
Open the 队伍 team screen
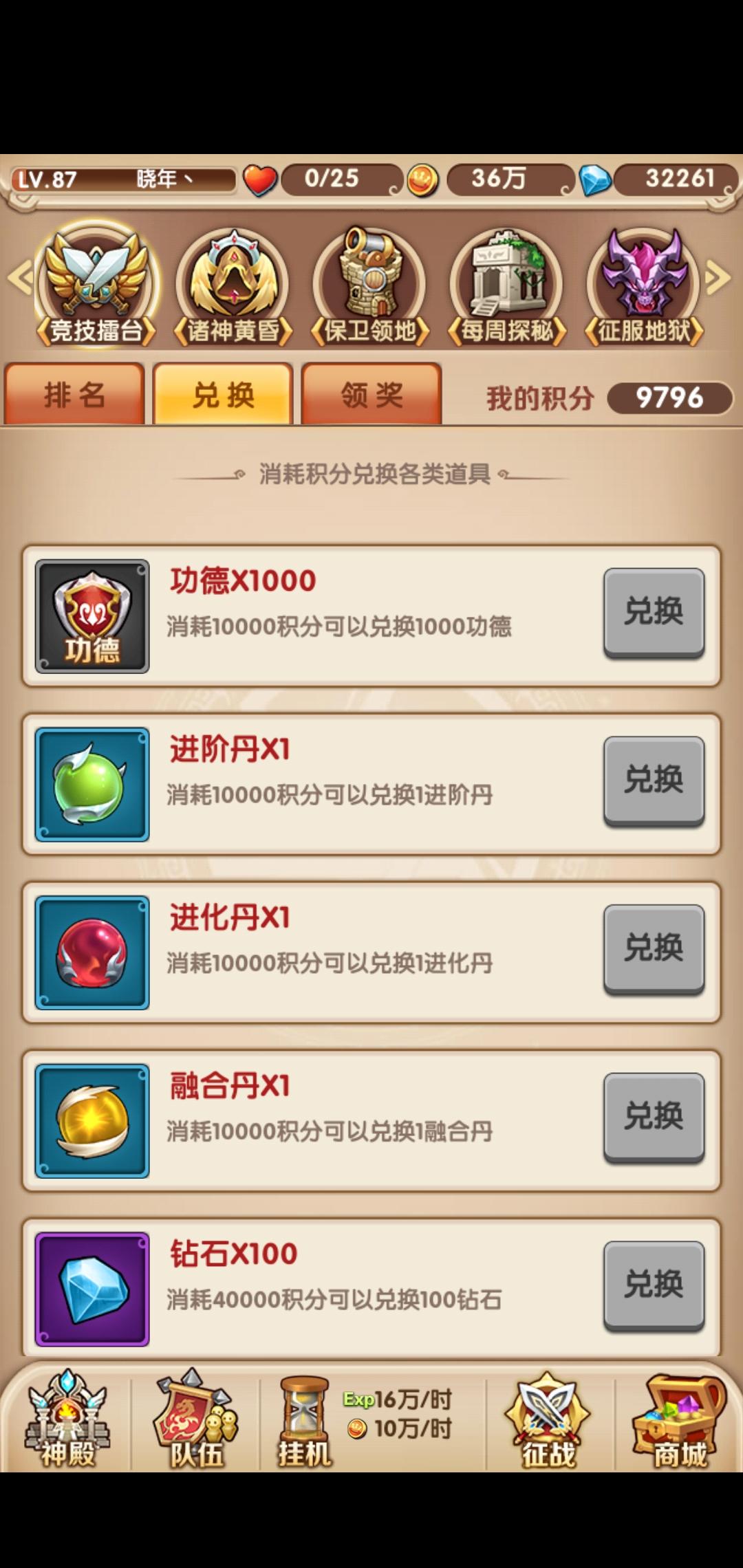point(197,1421)
